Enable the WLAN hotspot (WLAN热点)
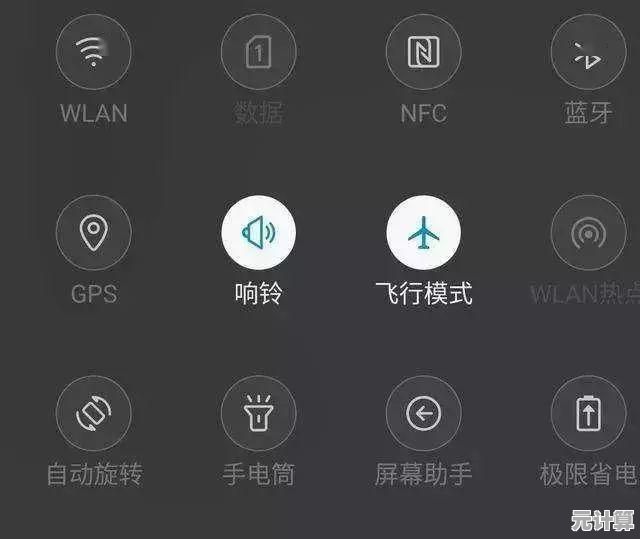Image resolution: width=640 pixels, height=539 pixels. pos(588,233)
